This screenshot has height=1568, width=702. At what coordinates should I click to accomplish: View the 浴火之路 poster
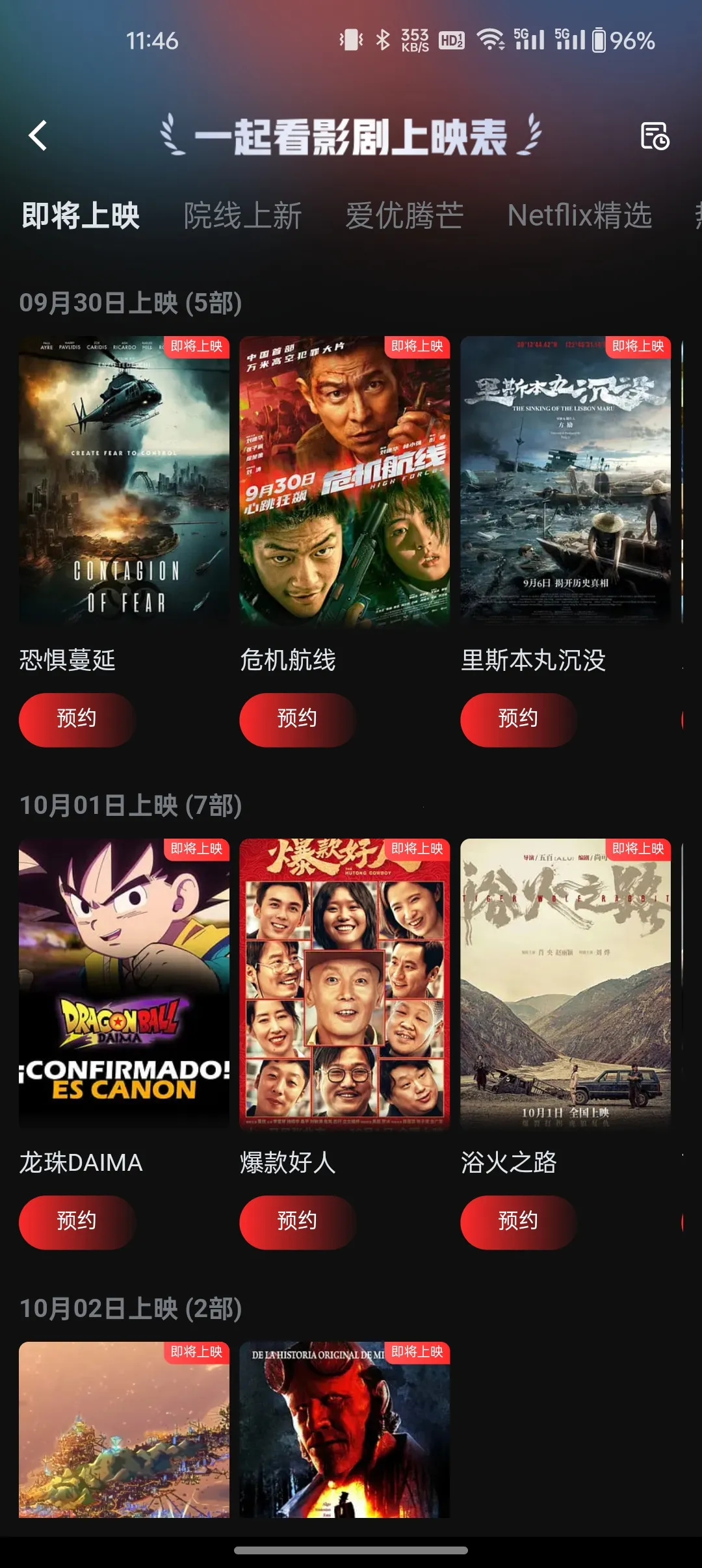[x=565, y=984]
